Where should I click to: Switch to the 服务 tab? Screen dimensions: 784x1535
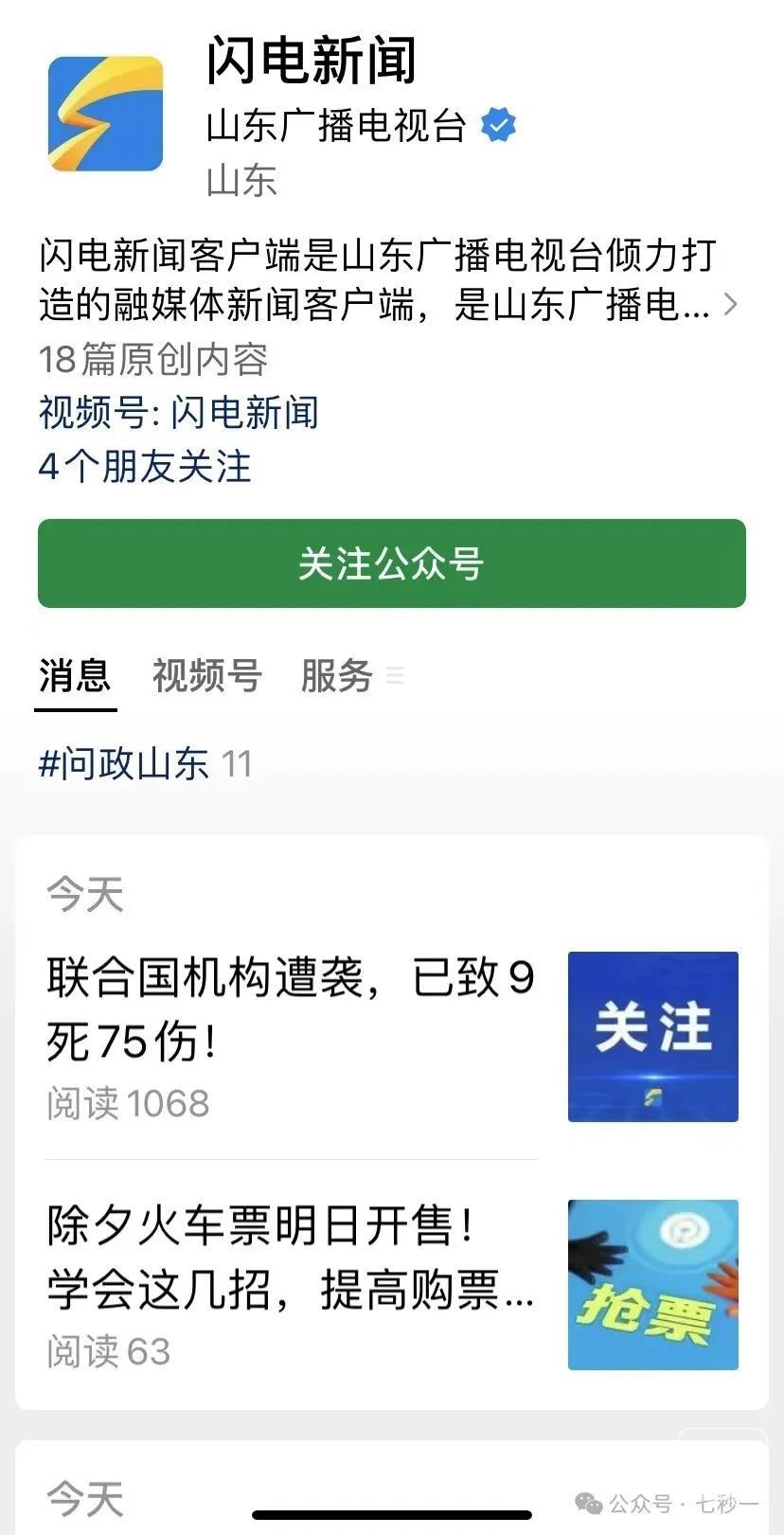337,676
